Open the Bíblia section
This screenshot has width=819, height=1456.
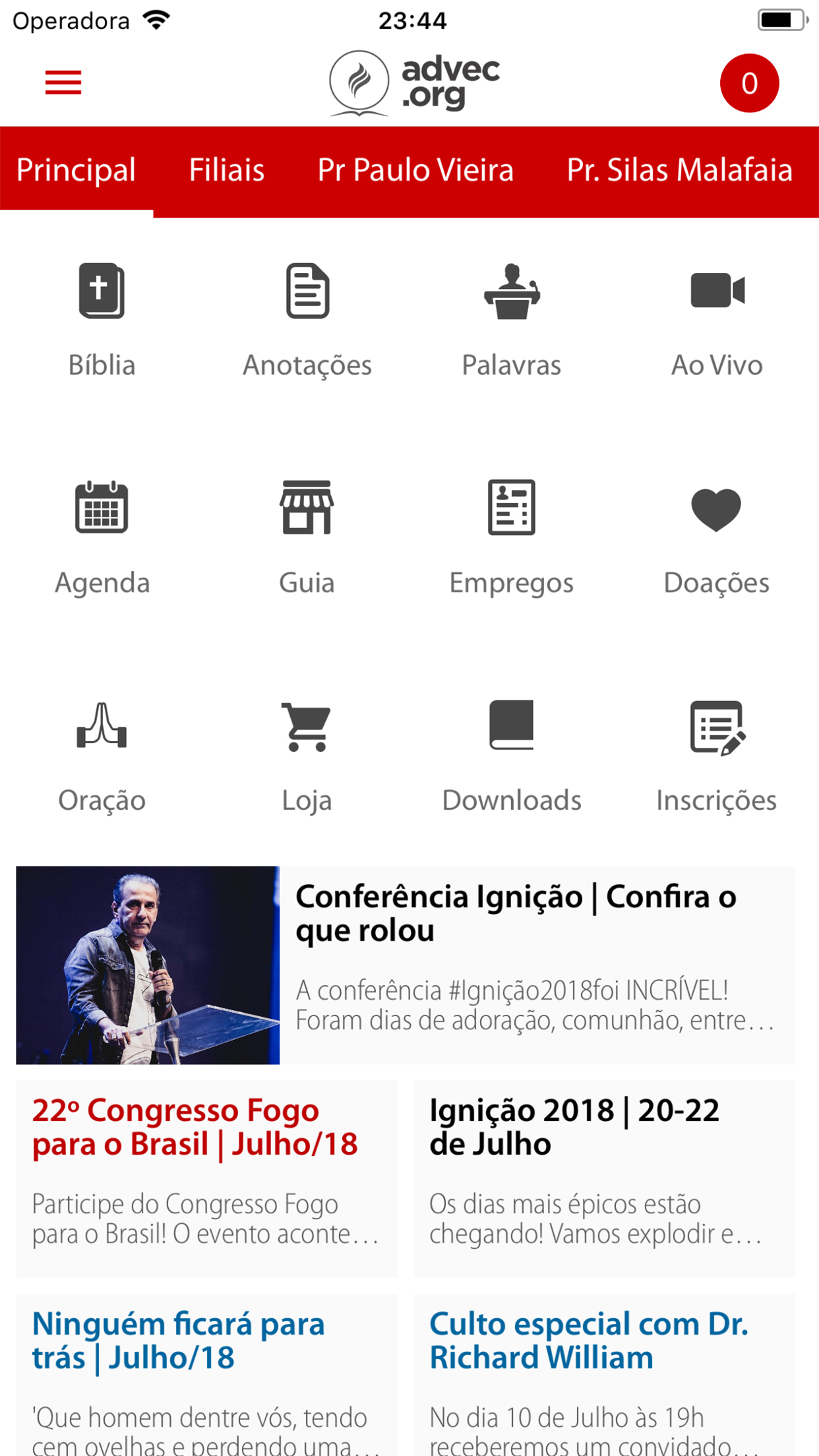point(102,321)
